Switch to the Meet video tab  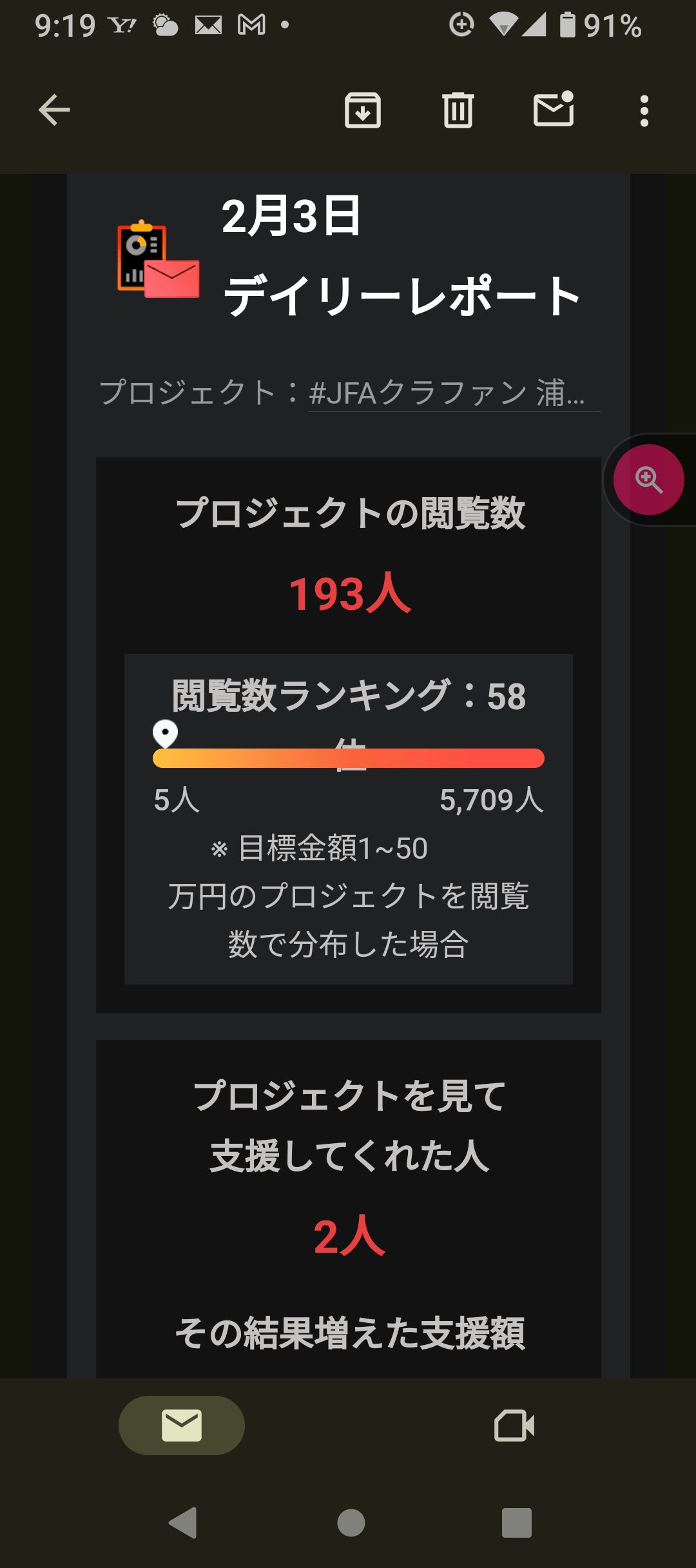click(x=514, y=1426)
